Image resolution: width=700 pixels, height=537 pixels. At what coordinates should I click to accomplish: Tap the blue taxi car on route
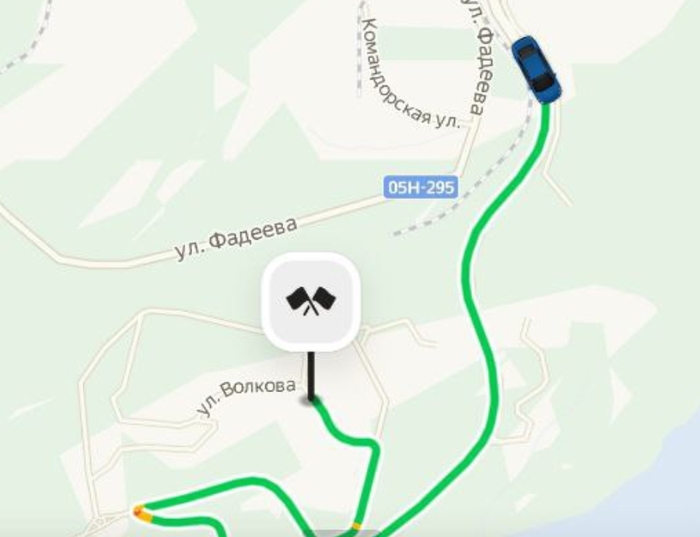(x=536, y=70)
